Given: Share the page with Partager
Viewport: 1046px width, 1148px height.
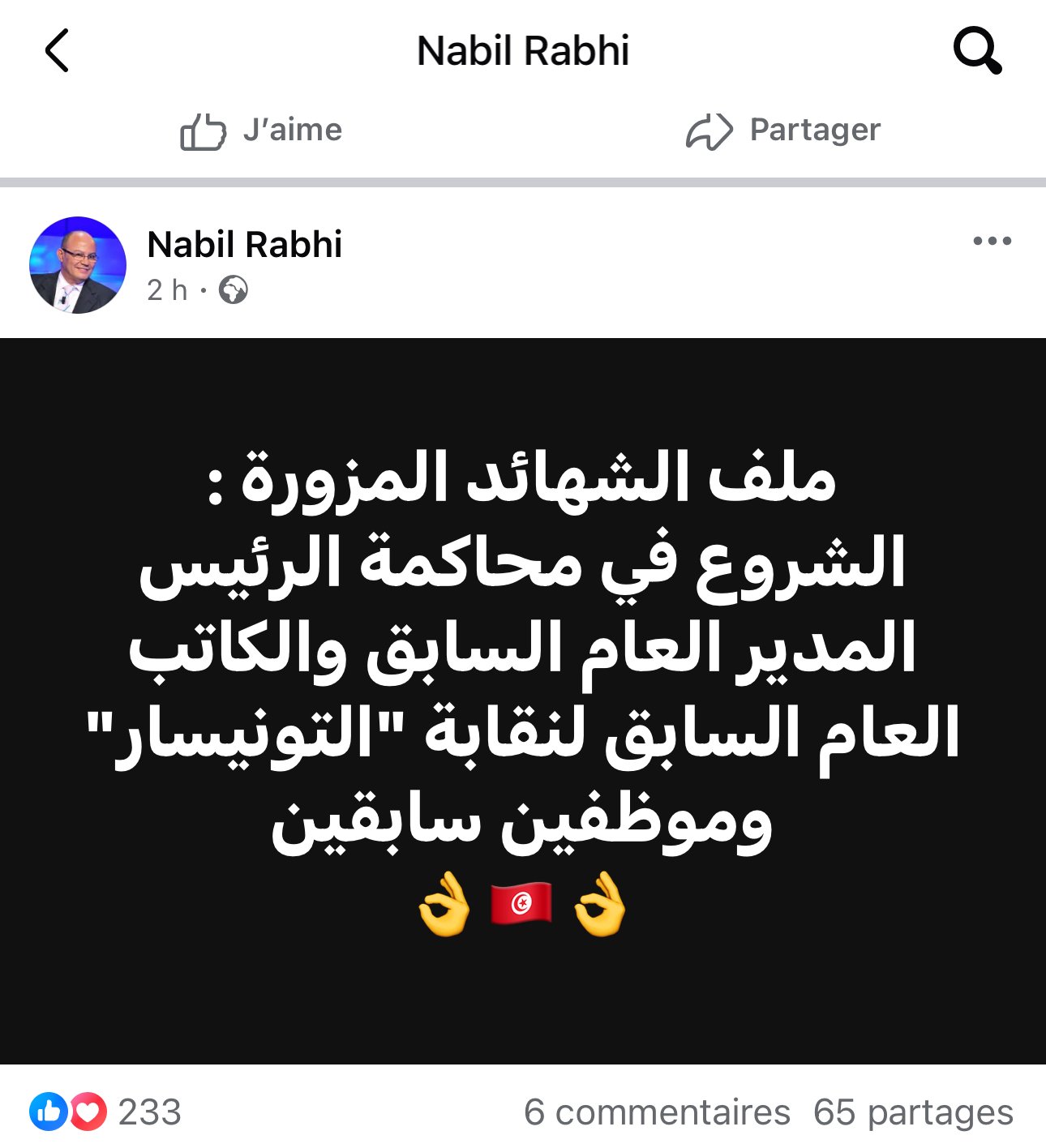Looking at the screenshot, I should pyautogui.click(x=783, y=131).
